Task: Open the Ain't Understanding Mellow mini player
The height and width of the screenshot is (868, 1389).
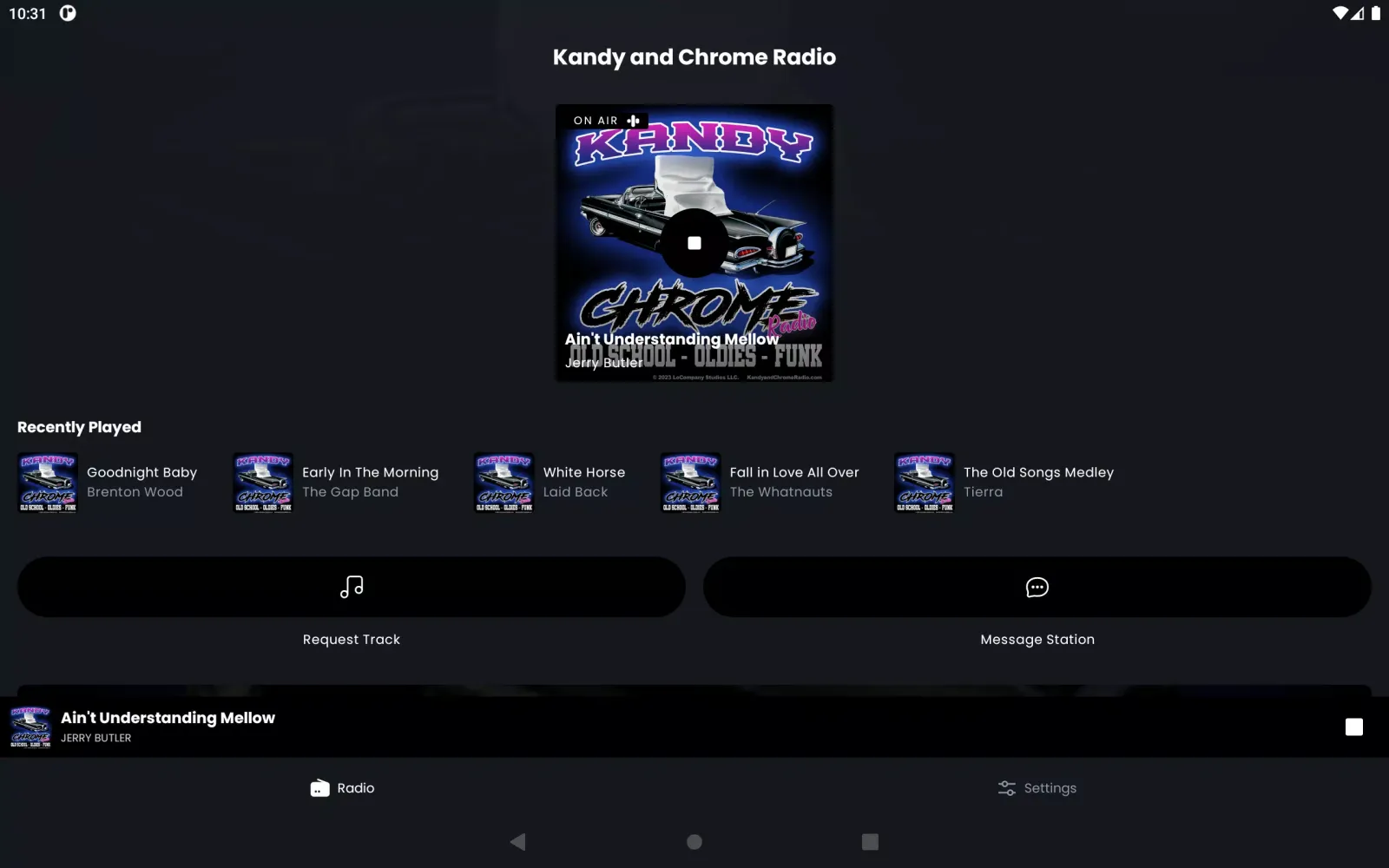Action: [347, 727]
